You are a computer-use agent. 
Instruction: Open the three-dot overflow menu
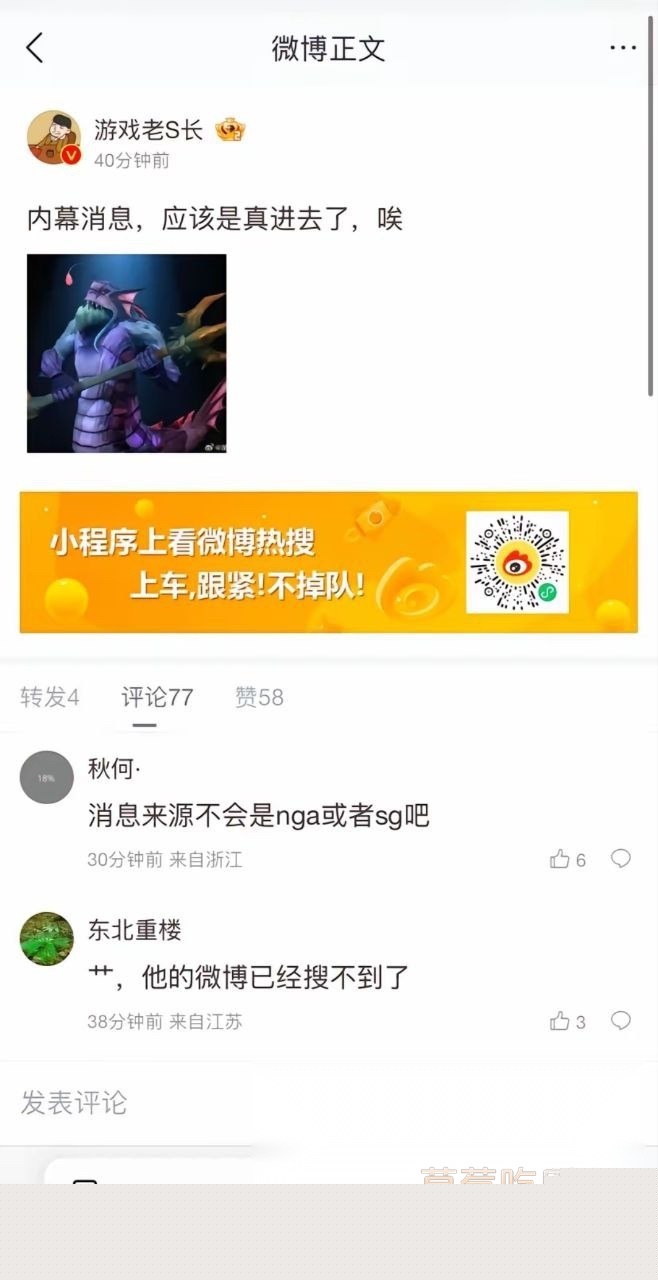point(622,48)
